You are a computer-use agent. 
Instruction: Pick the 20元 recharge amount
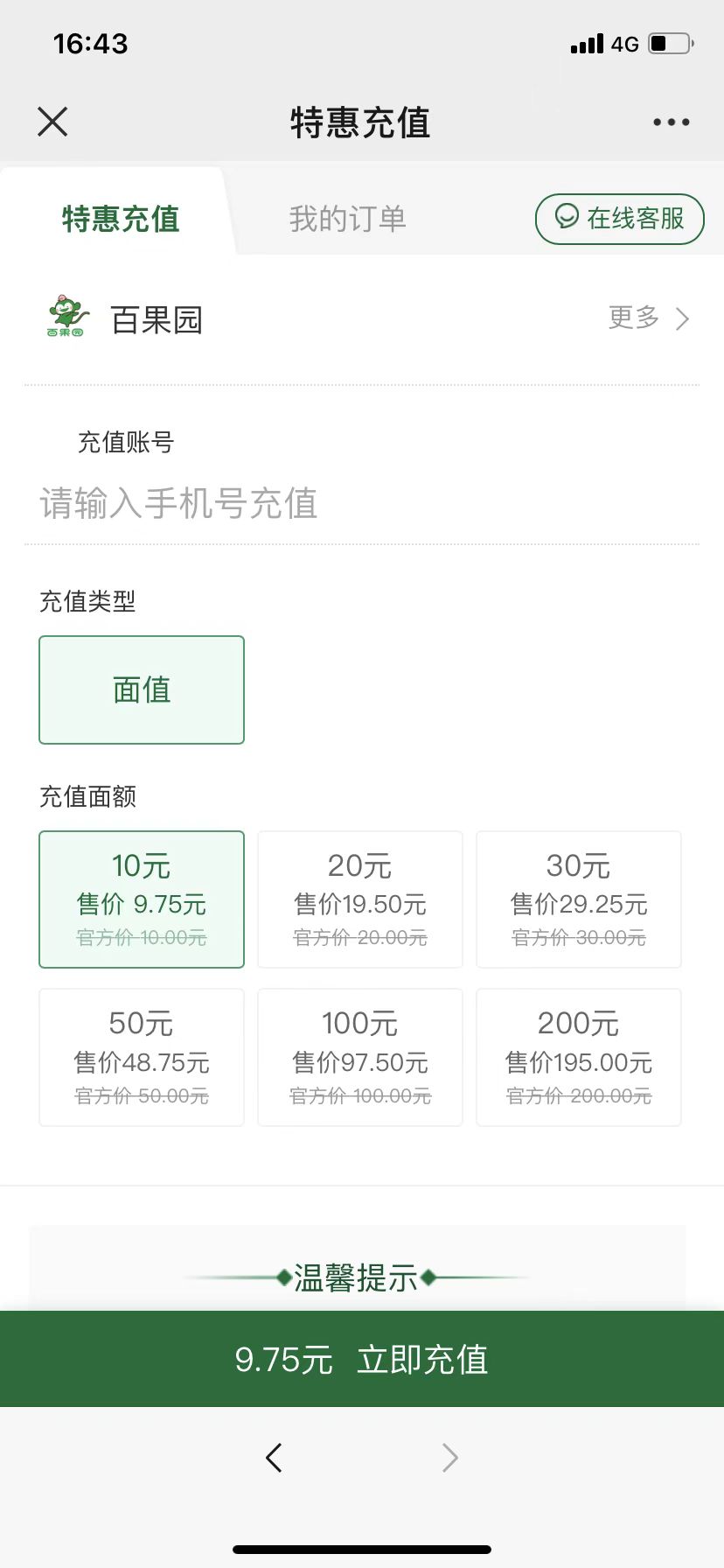[360, 899]
